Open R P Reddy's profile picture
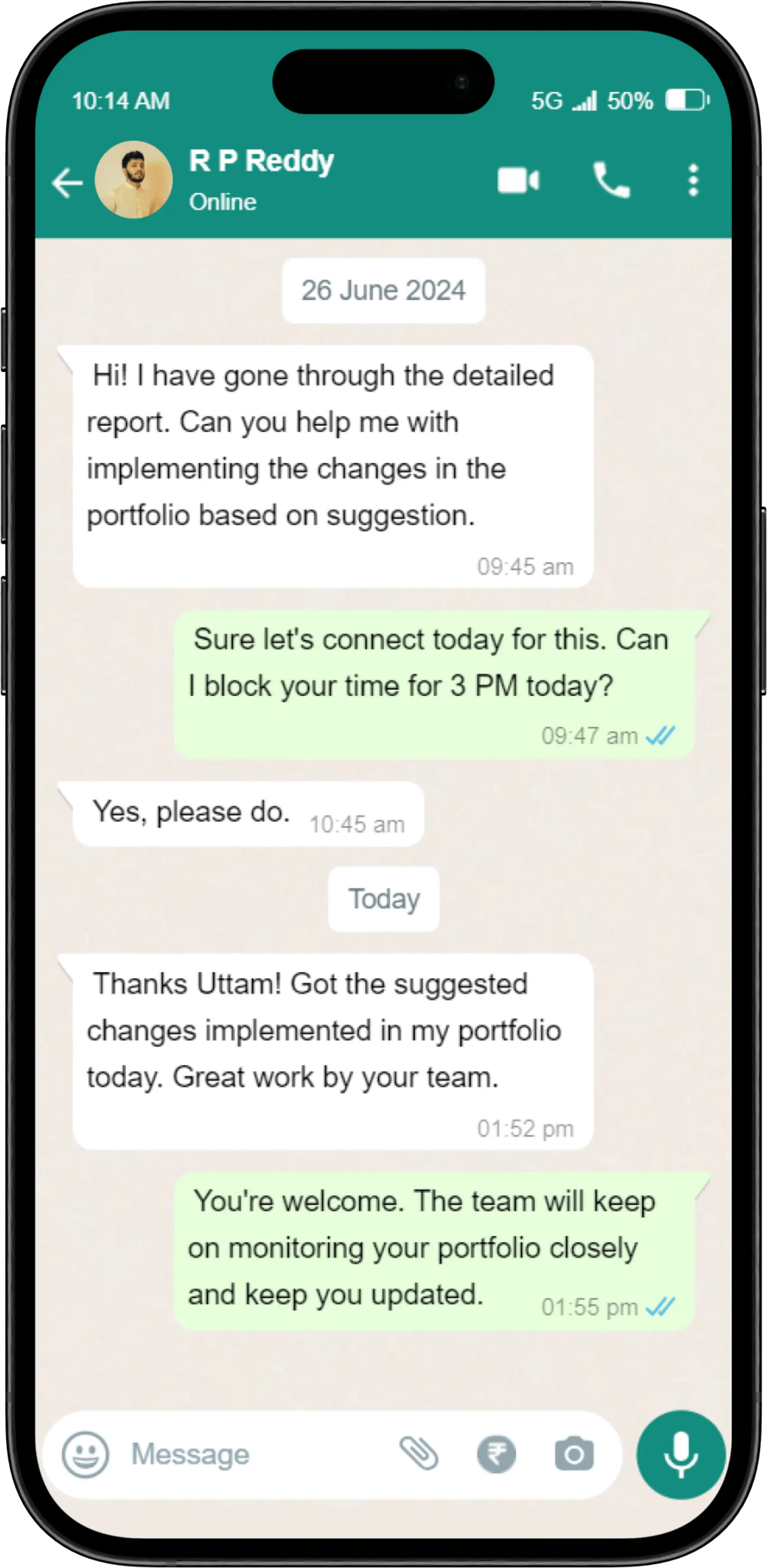 [134, 180]
